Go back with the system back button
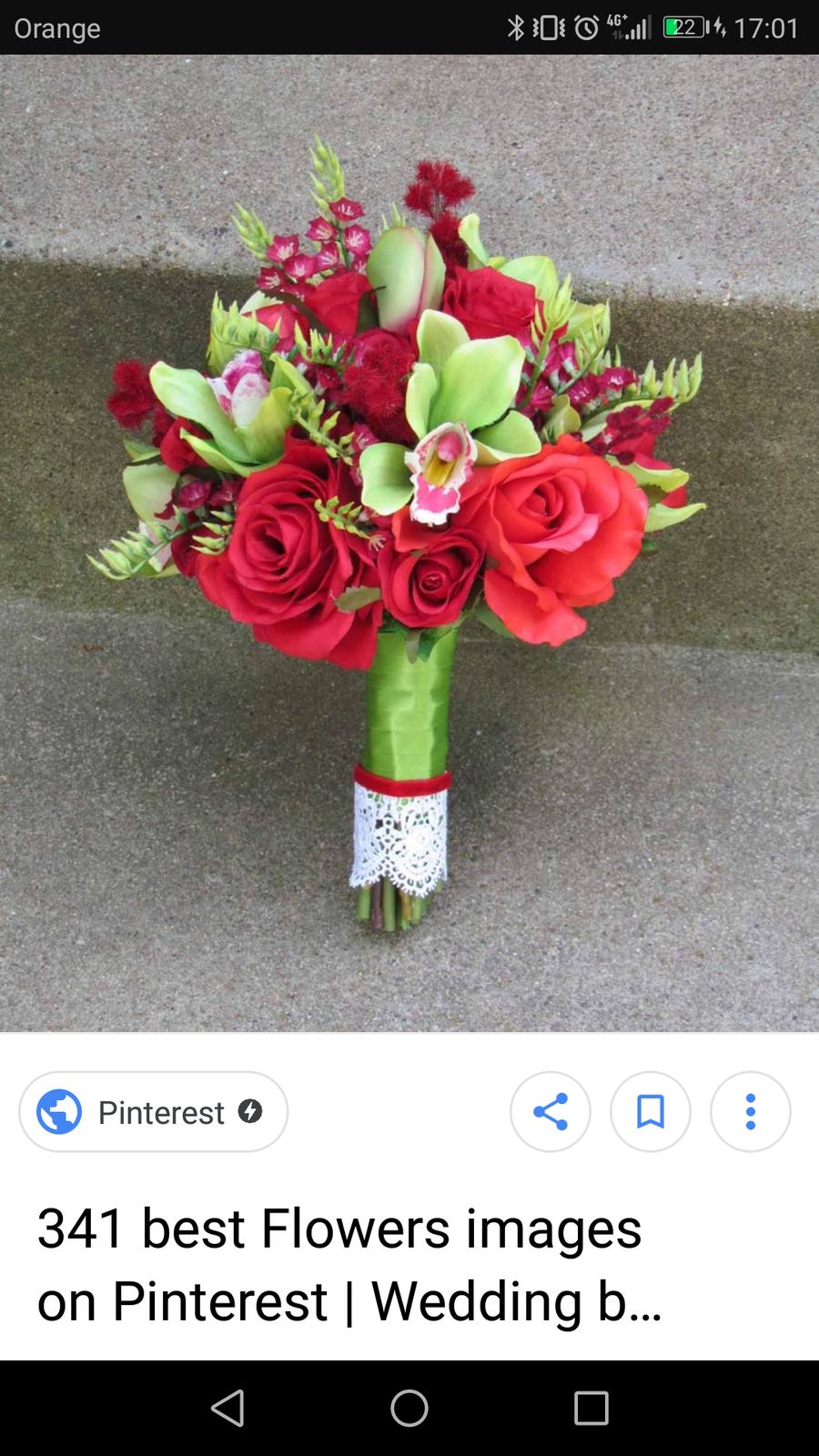Screen dimensions: 819x1456 [227, 1408]
